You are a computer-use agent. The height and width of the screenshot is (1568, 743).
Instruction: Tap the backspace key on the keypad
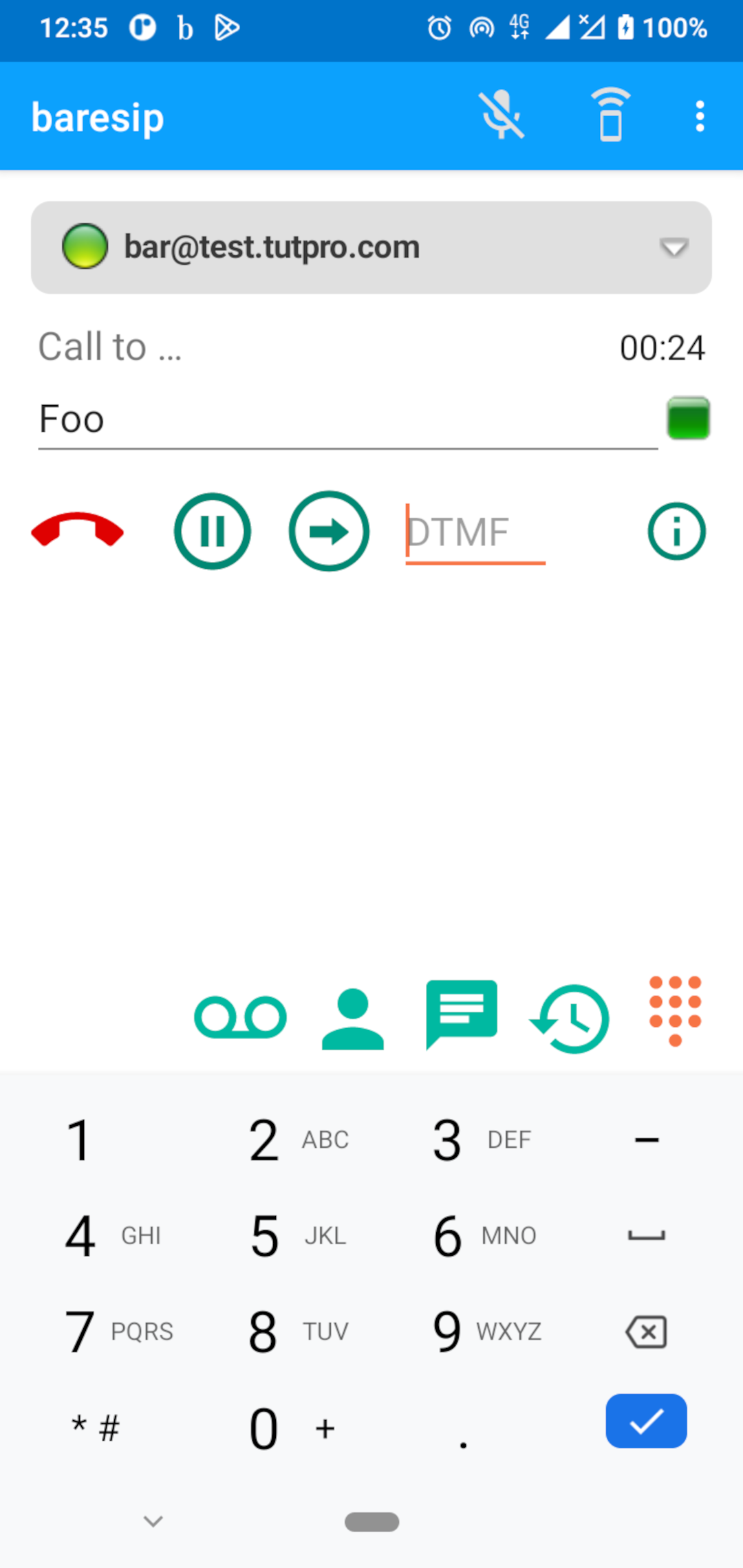pos(646,1332)
